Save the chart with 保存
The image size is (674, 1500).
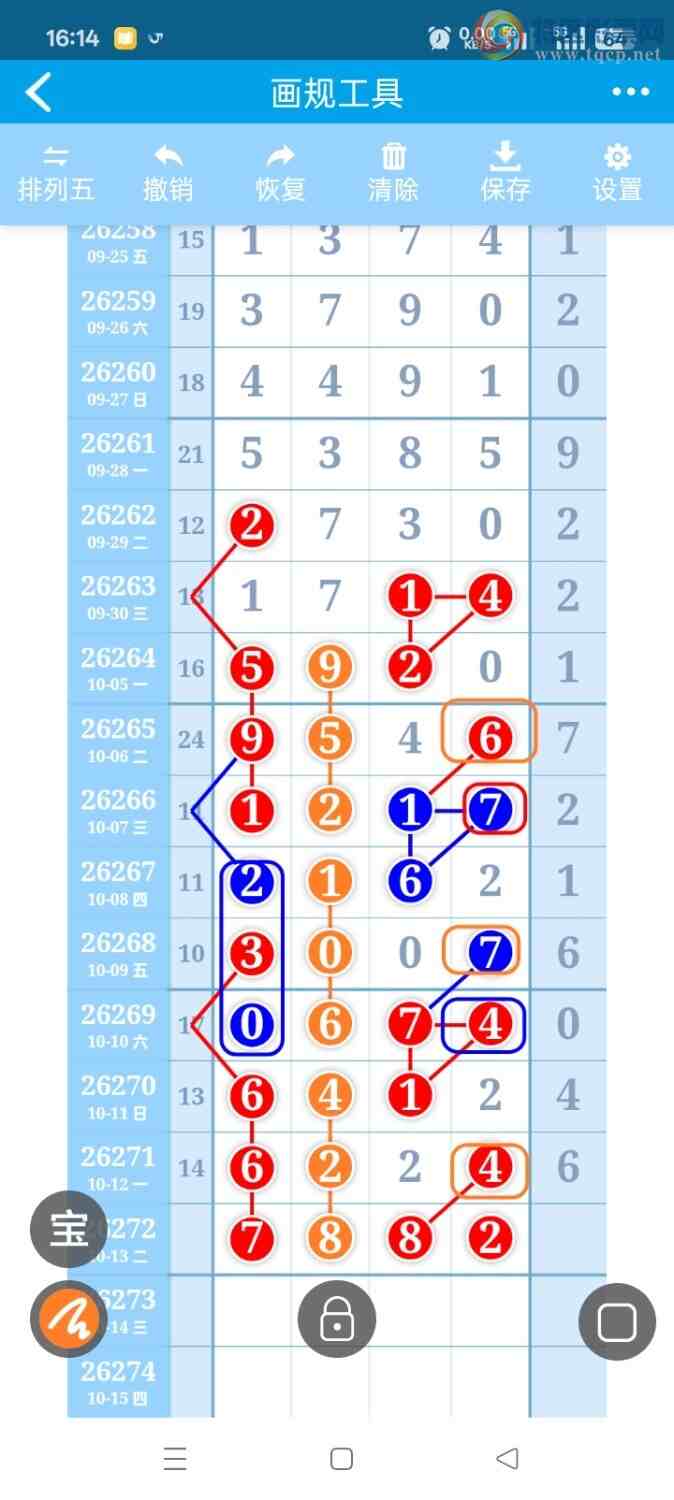tap(505, 173)
